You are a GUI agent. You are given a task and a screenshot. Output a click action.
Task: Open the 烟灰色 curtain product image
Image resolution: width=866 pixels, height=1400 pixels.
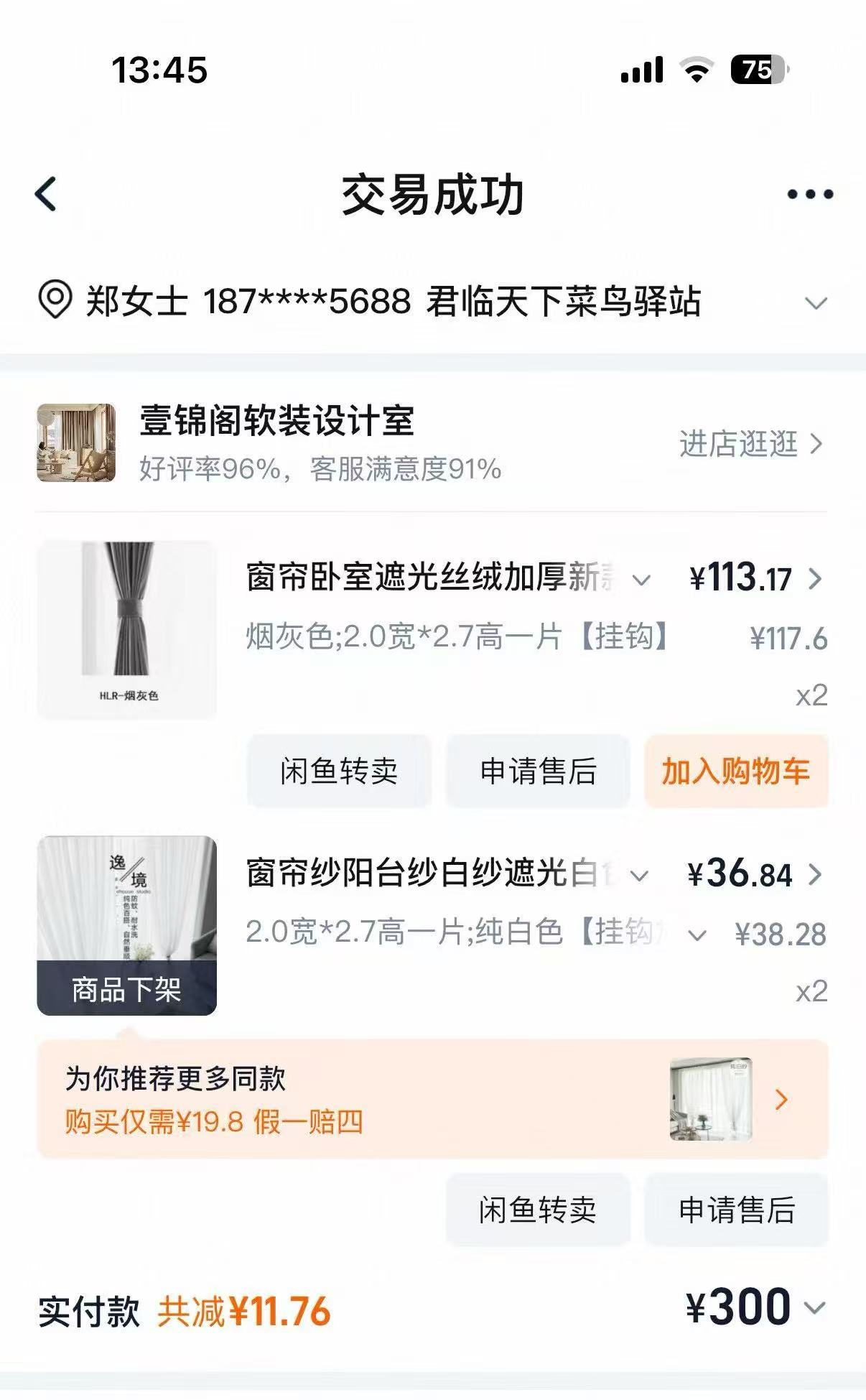126,629
